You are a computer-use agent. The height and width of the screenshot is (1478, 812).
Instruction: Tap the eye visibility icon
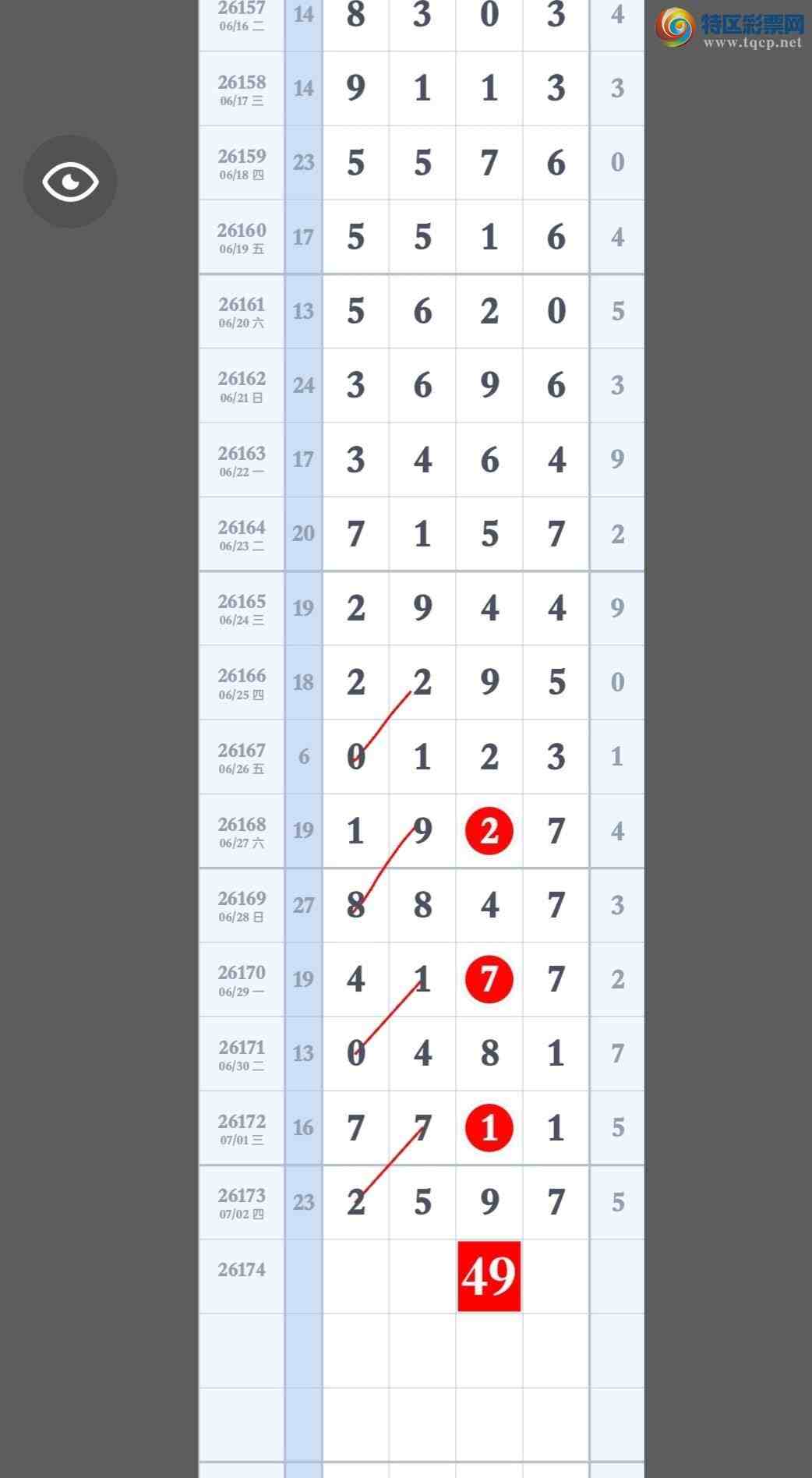point(70,182)
